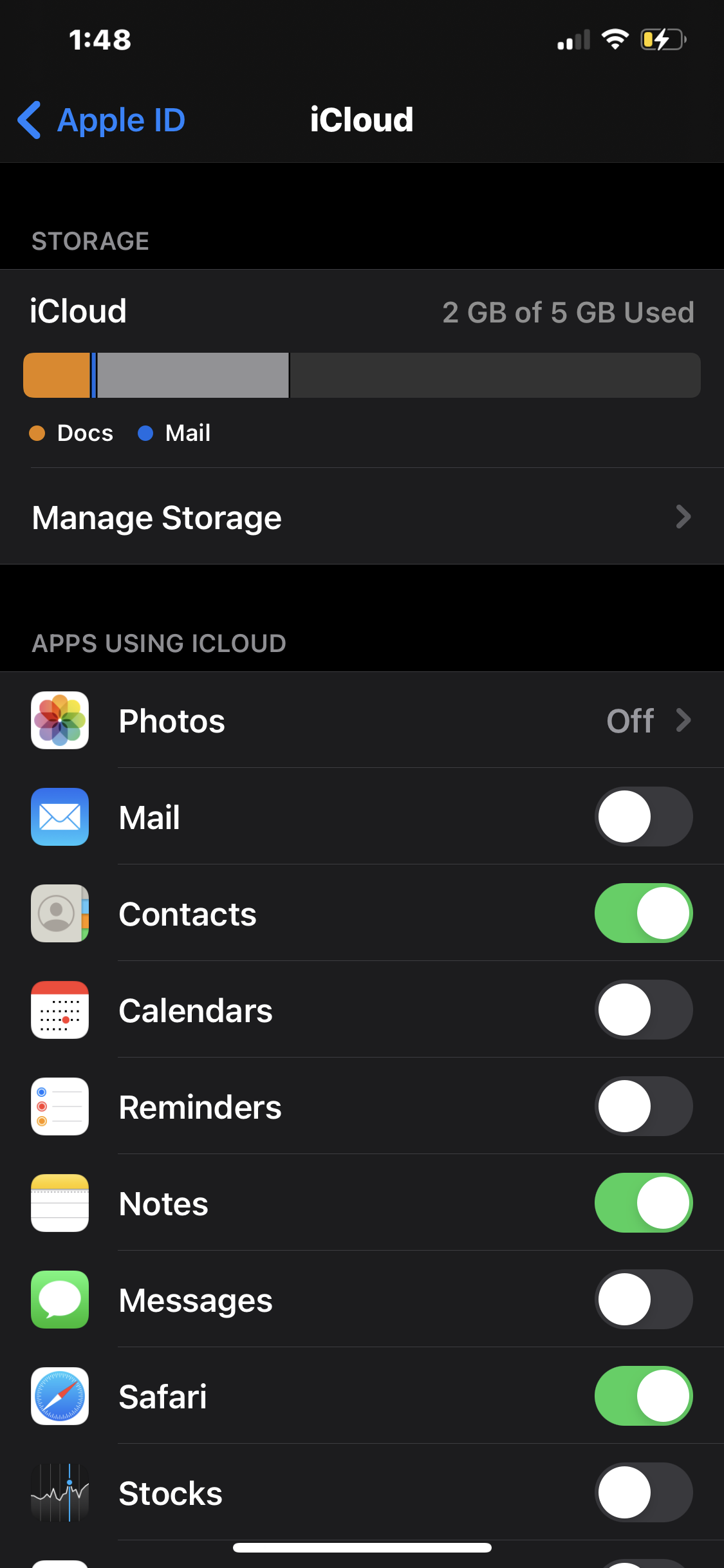The width and height of the screenshot is (724, 1568).
Task: Turn off Contacts iCloud sync
Action: point(643,913)
